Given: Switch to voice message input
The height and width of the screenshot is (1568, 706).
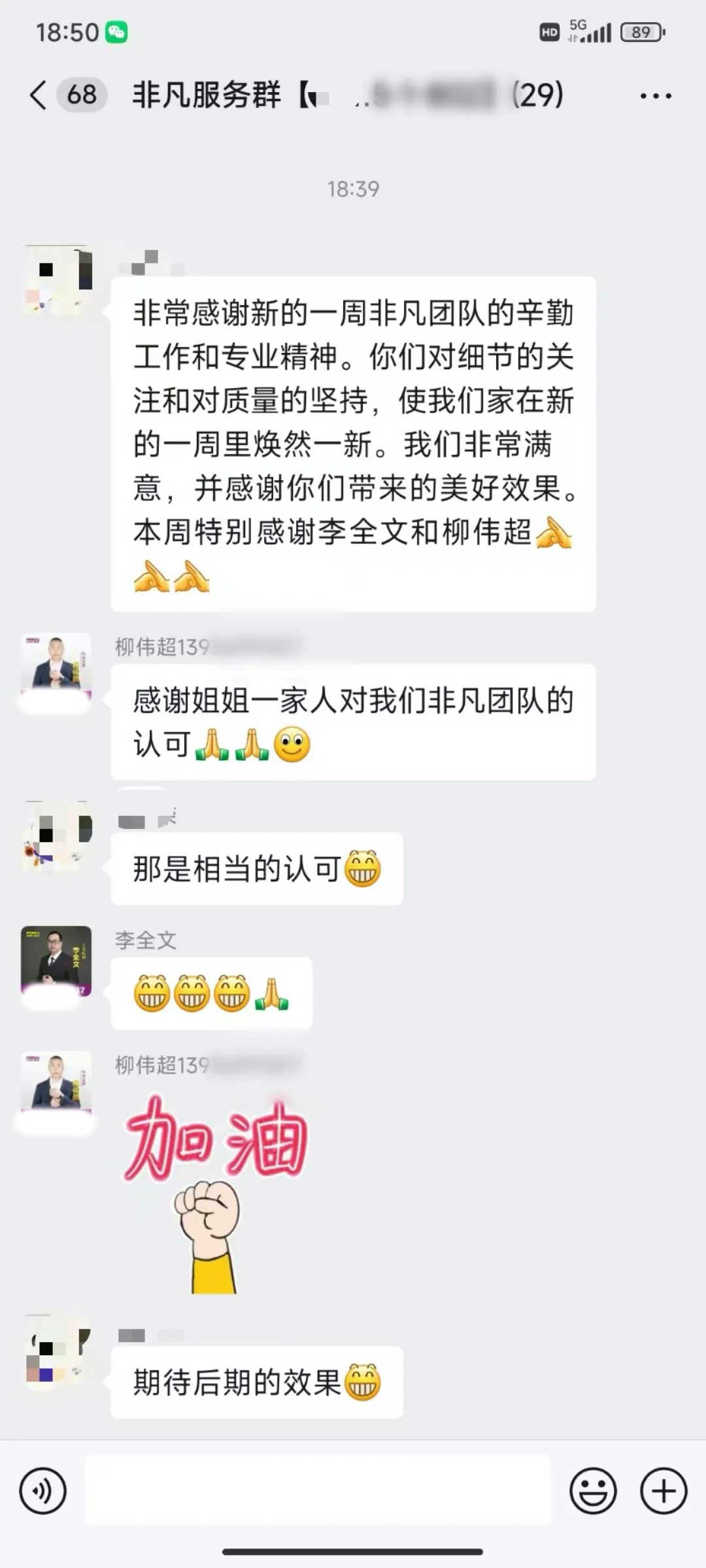Looking at the screenshot, I should click(x=43, y=1492).
